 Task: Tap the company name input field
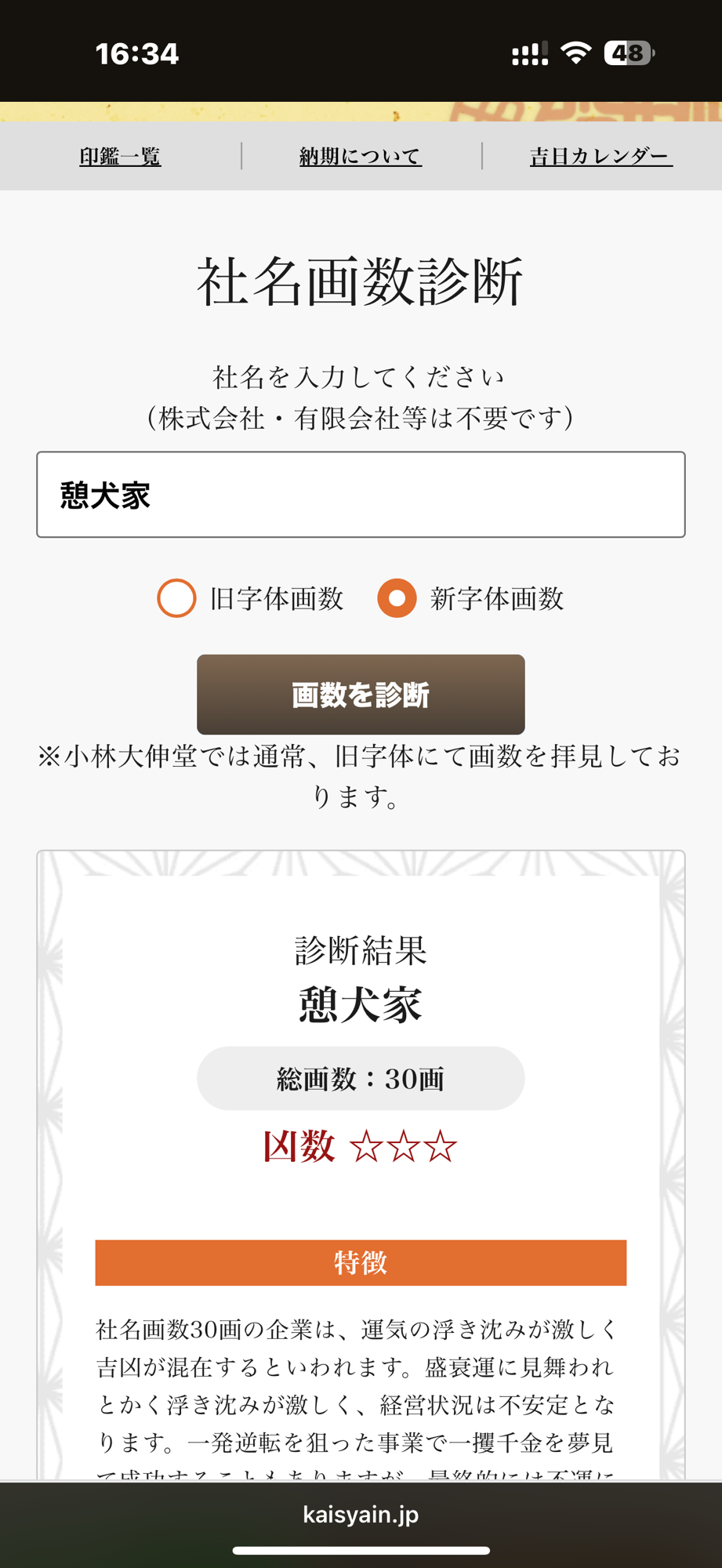361,495
